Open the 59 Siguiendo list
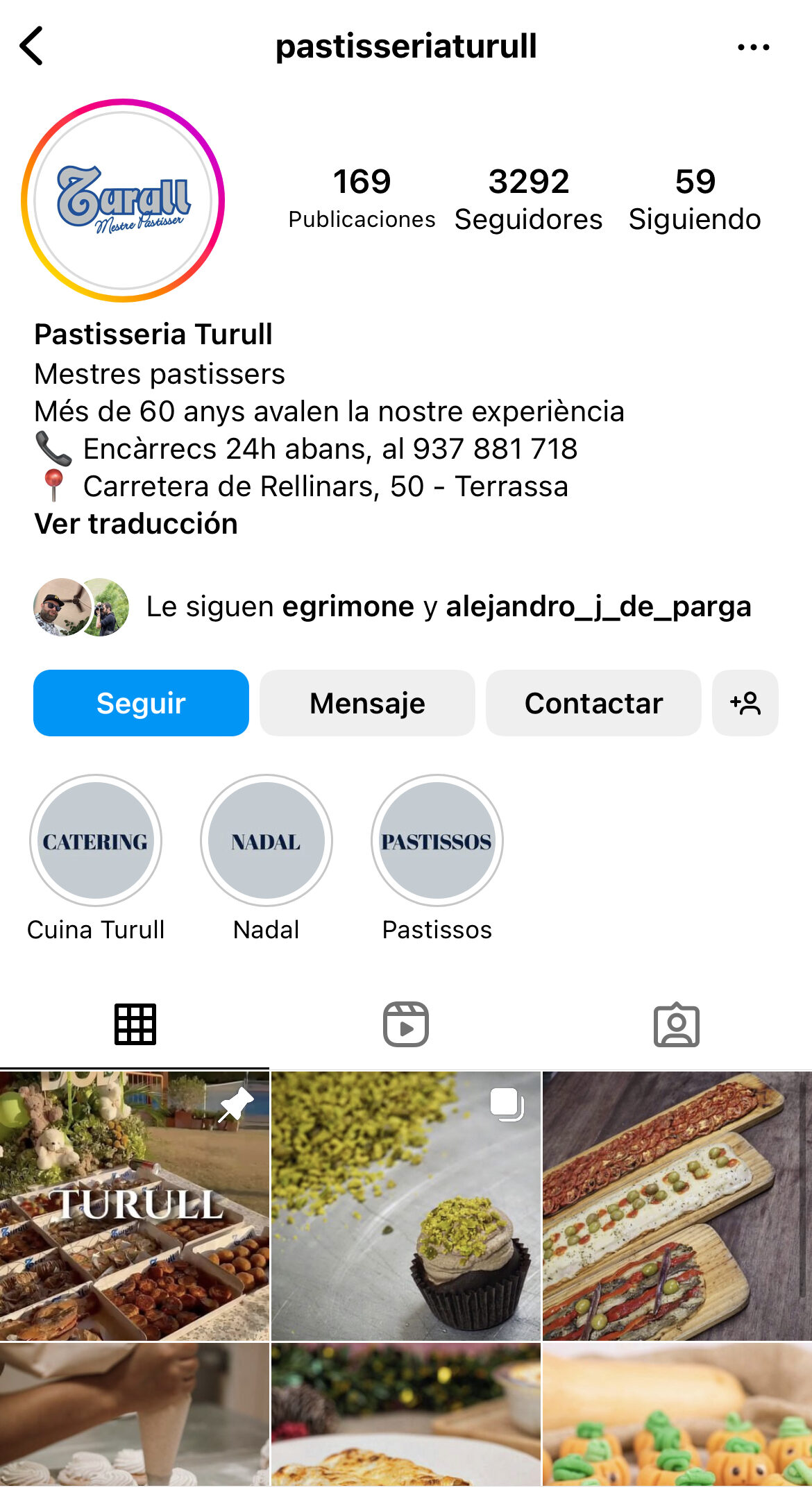This screenshot has height=1490, width=812. click(x=695, y=199)
